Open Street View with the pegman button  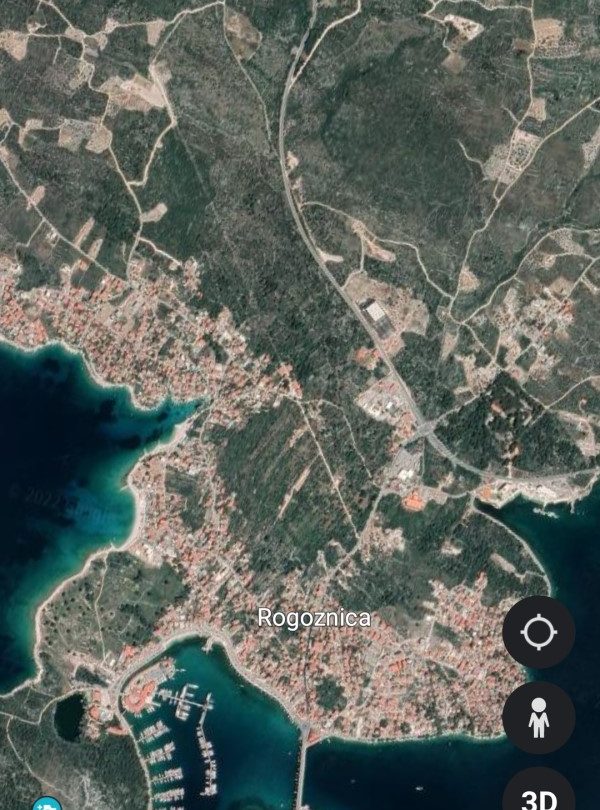538,718
